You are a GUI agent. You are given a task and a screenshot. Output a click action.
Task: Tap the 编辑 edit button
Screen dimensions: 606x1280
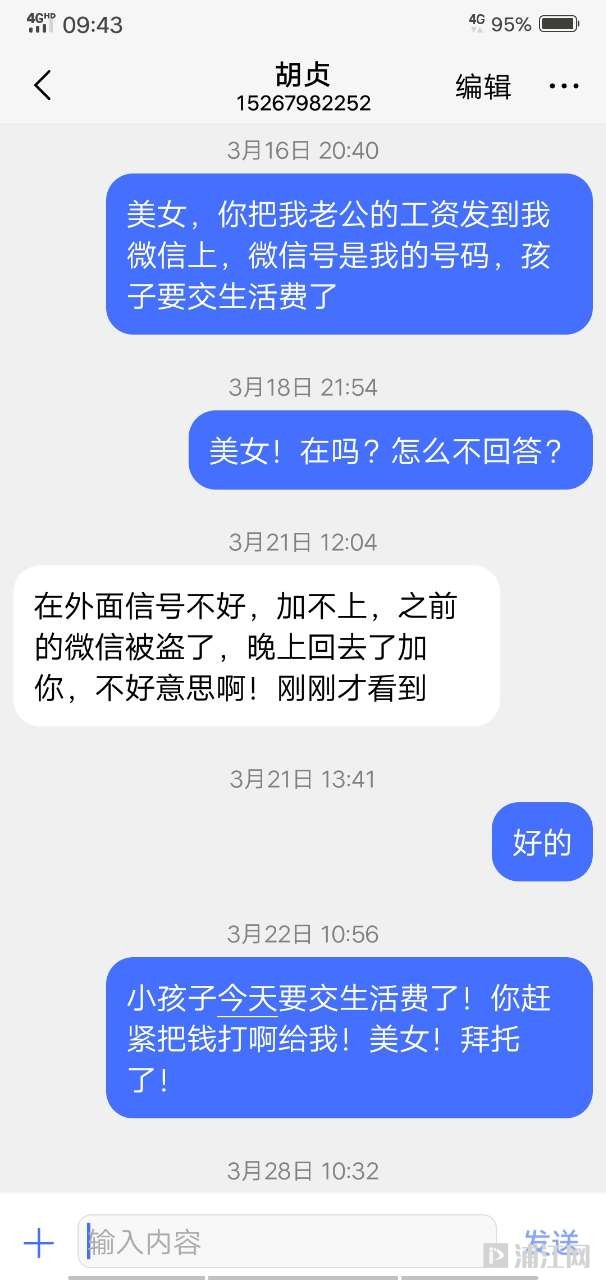[x=483, y=87]
